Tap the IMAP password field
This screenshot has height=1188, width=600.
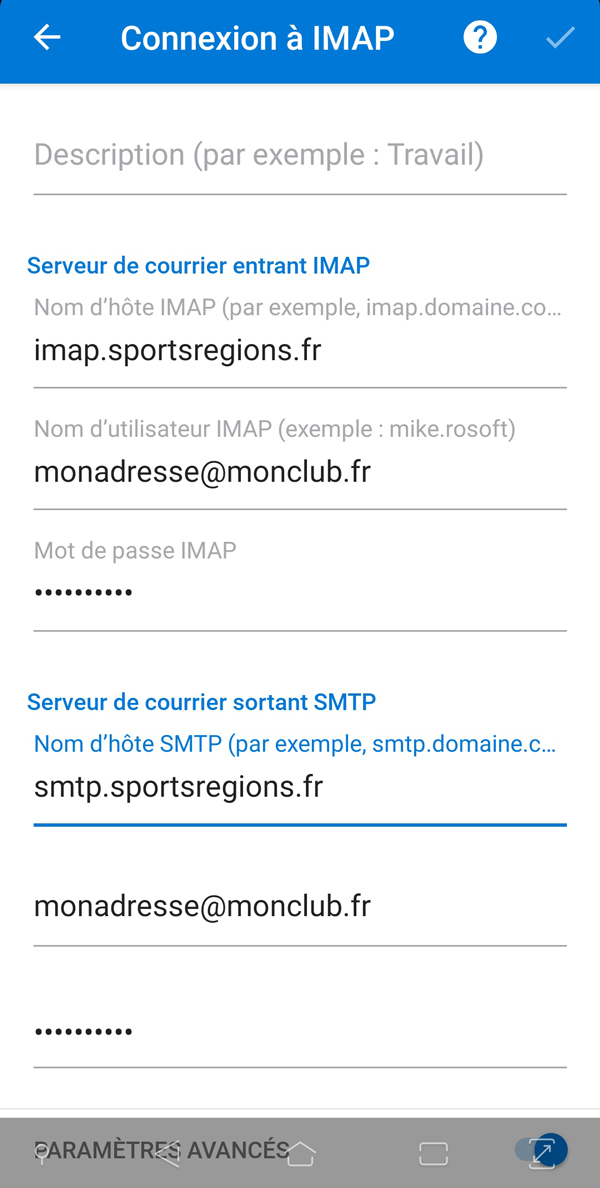[x=300, y=593]
